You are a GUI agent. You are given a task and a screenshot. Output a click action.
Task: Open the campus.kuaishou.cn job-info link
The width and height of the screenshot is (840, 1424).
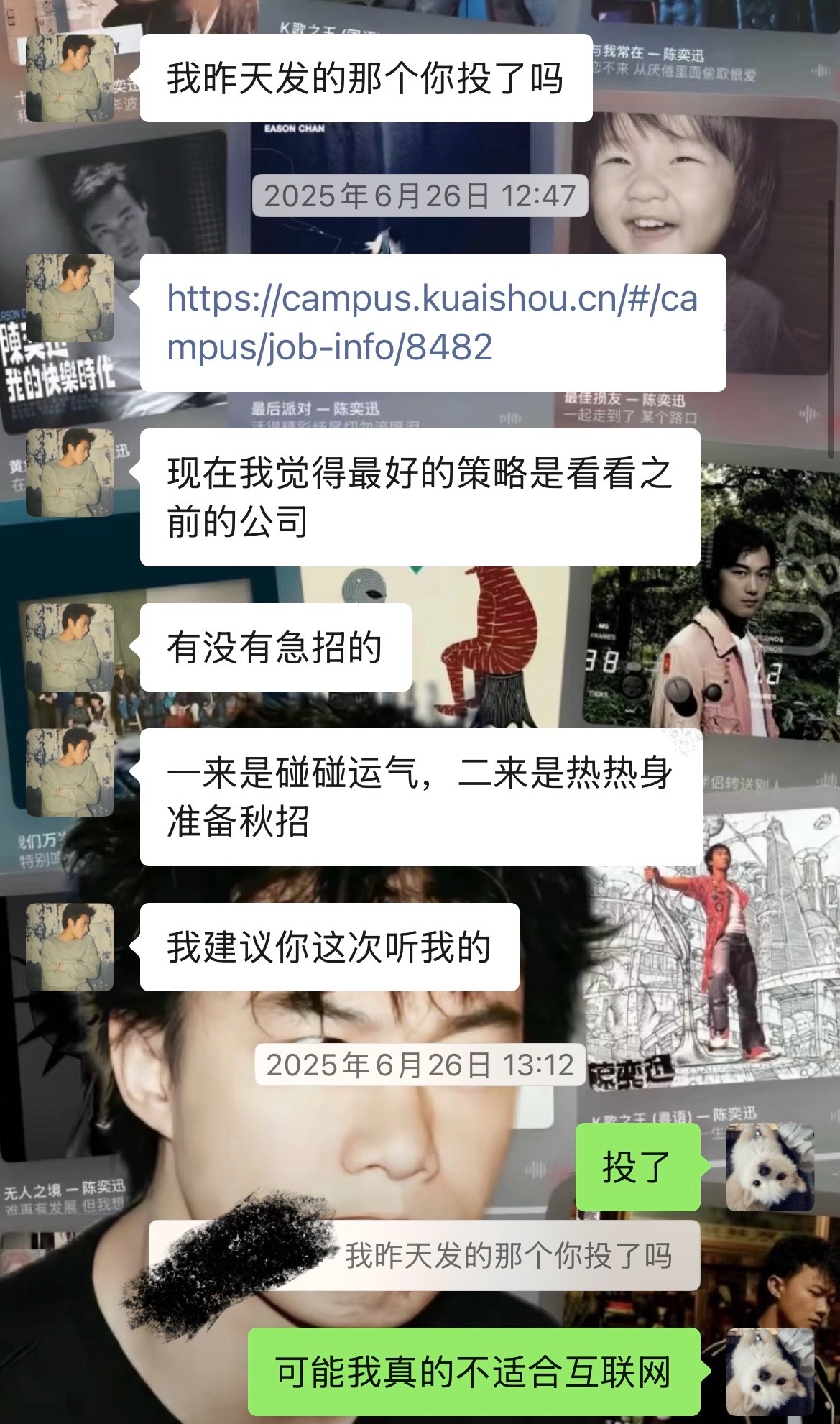pos(431,322)
